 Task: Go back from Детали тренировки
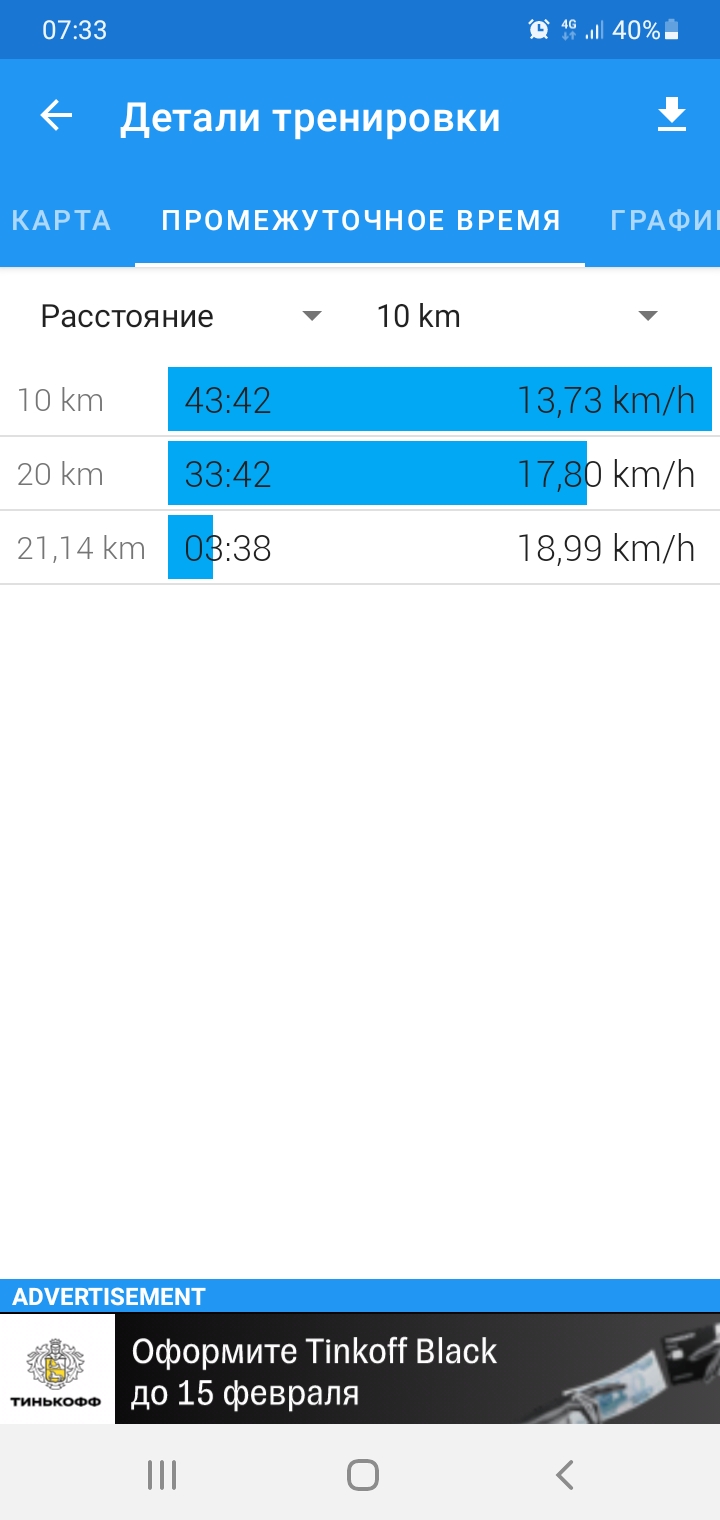coord(56,117)
